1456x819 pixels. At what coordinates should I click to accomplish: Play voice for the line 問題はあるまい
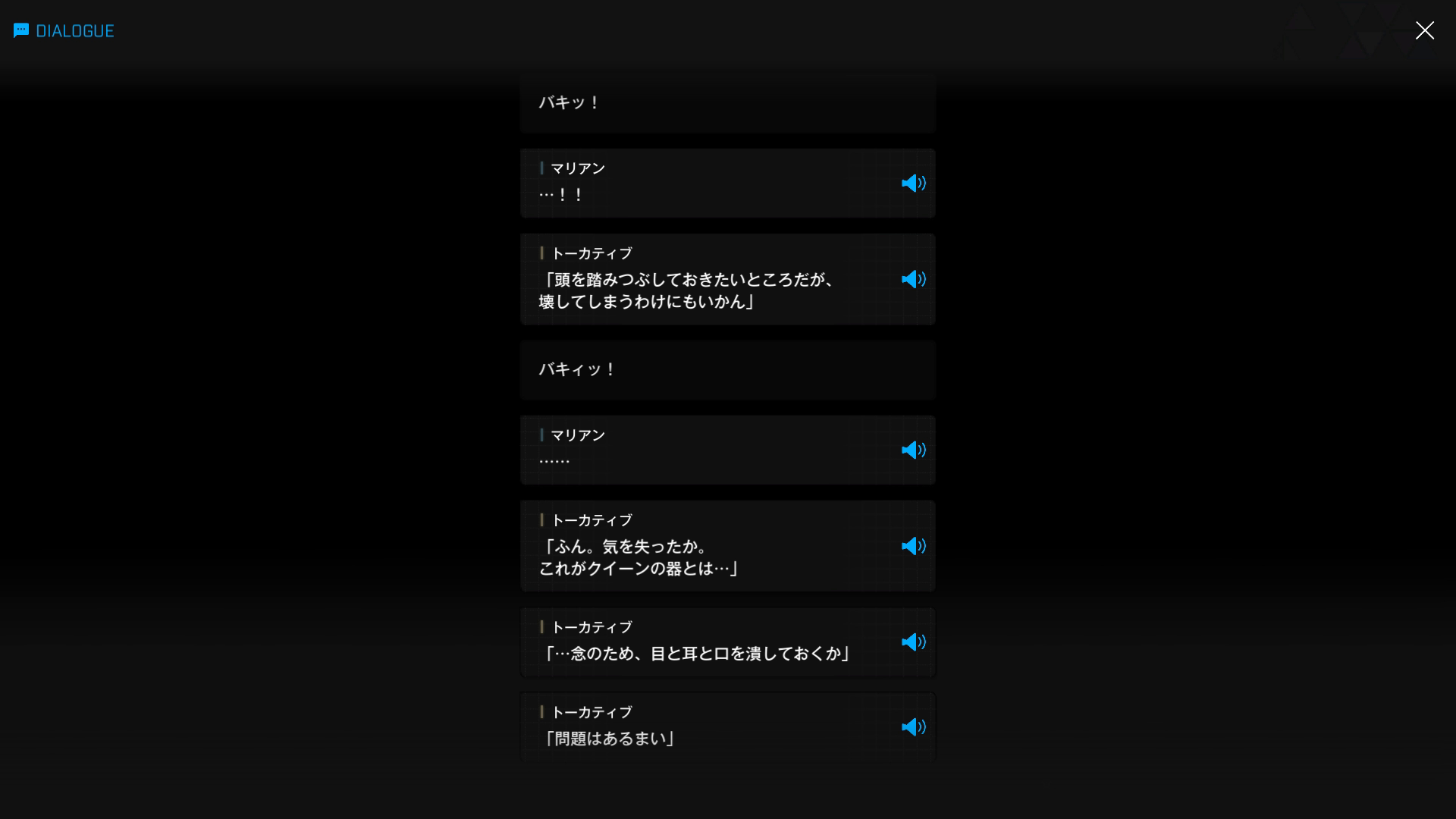(x=913, y=727)
